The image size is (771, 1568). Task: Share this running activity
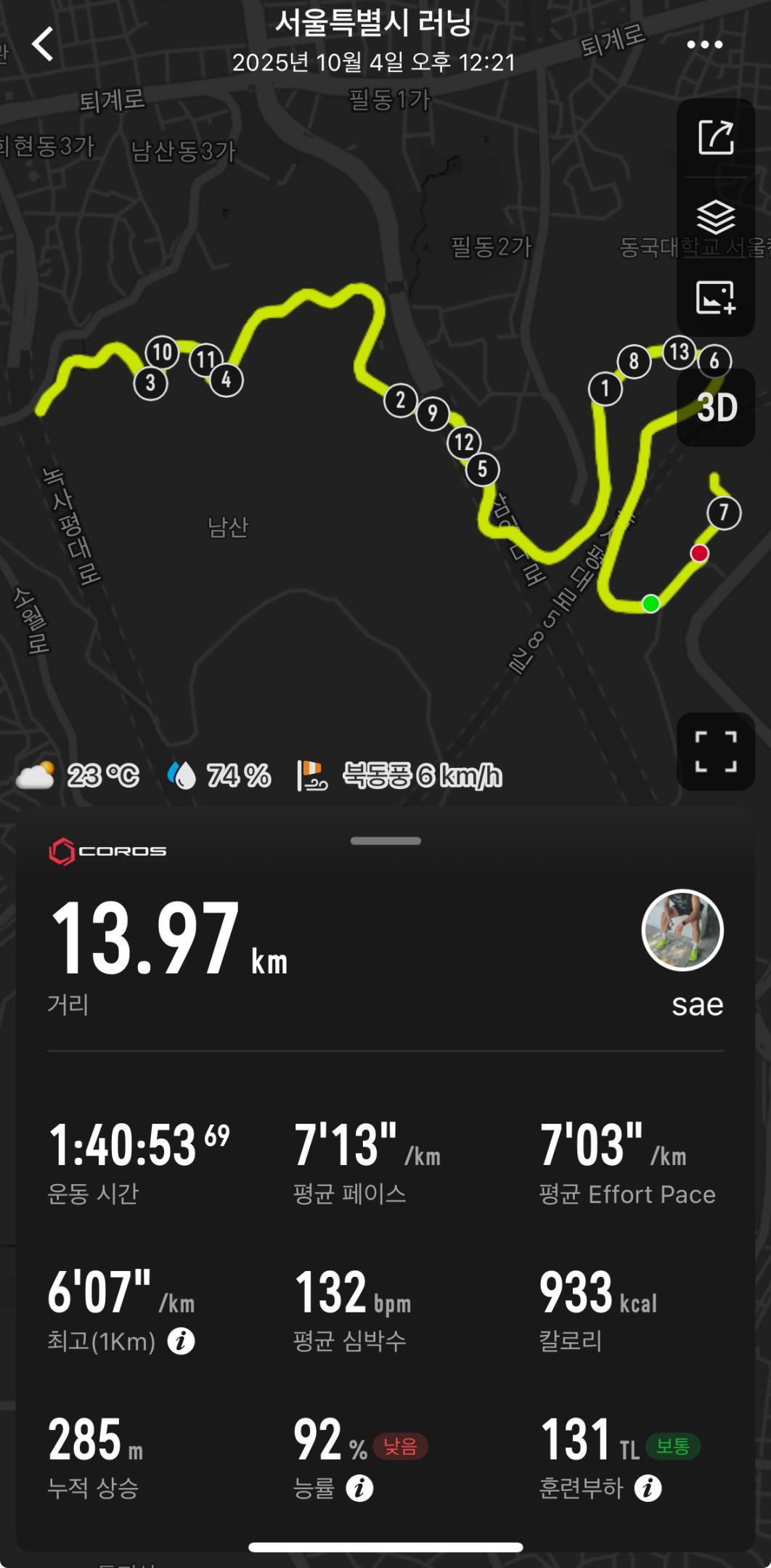(716, 138)
